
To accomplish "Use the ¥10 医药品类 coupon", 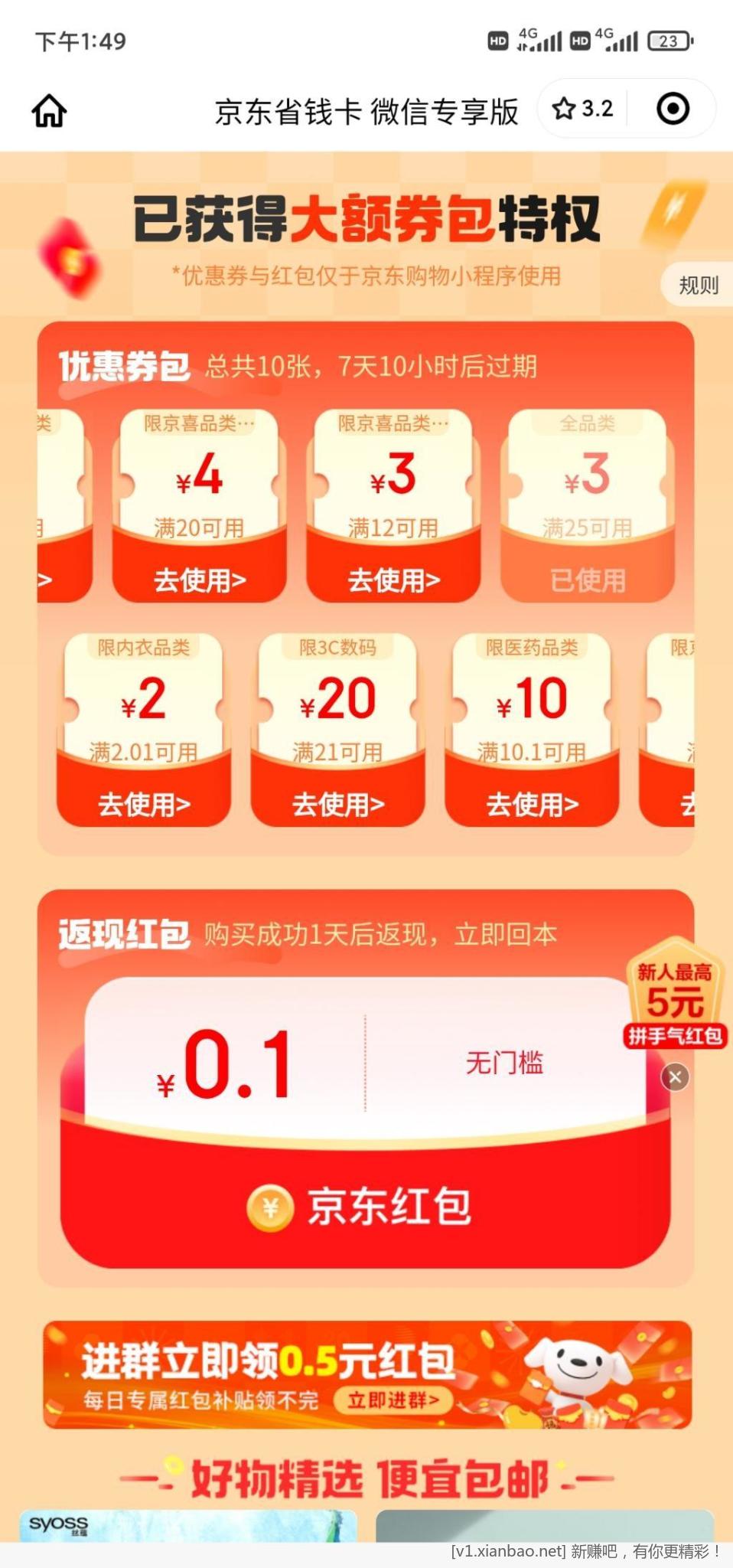I will [532, 804].
